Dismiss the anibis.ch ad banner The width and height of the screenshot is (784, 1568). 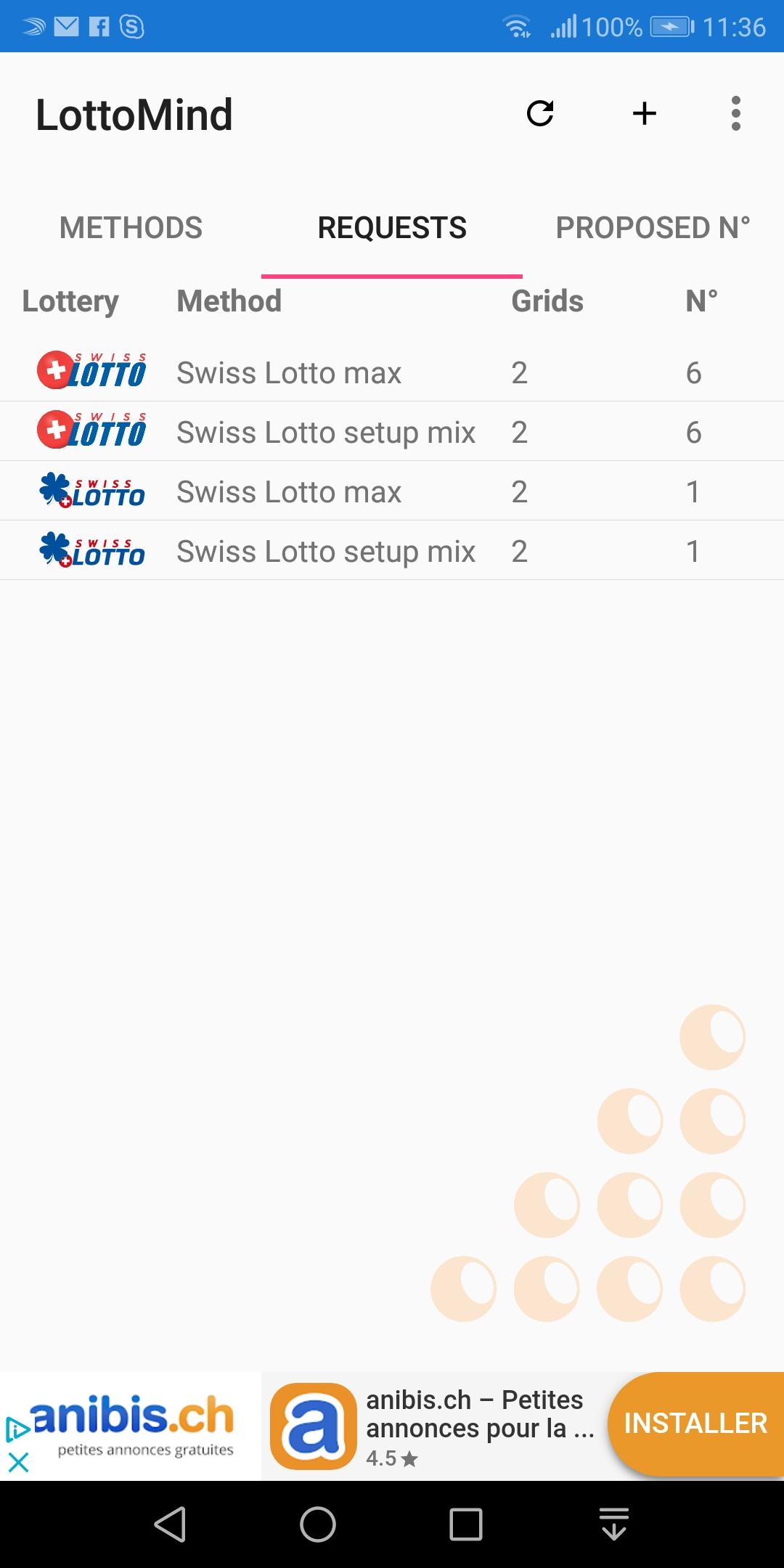coord(18,1462)
